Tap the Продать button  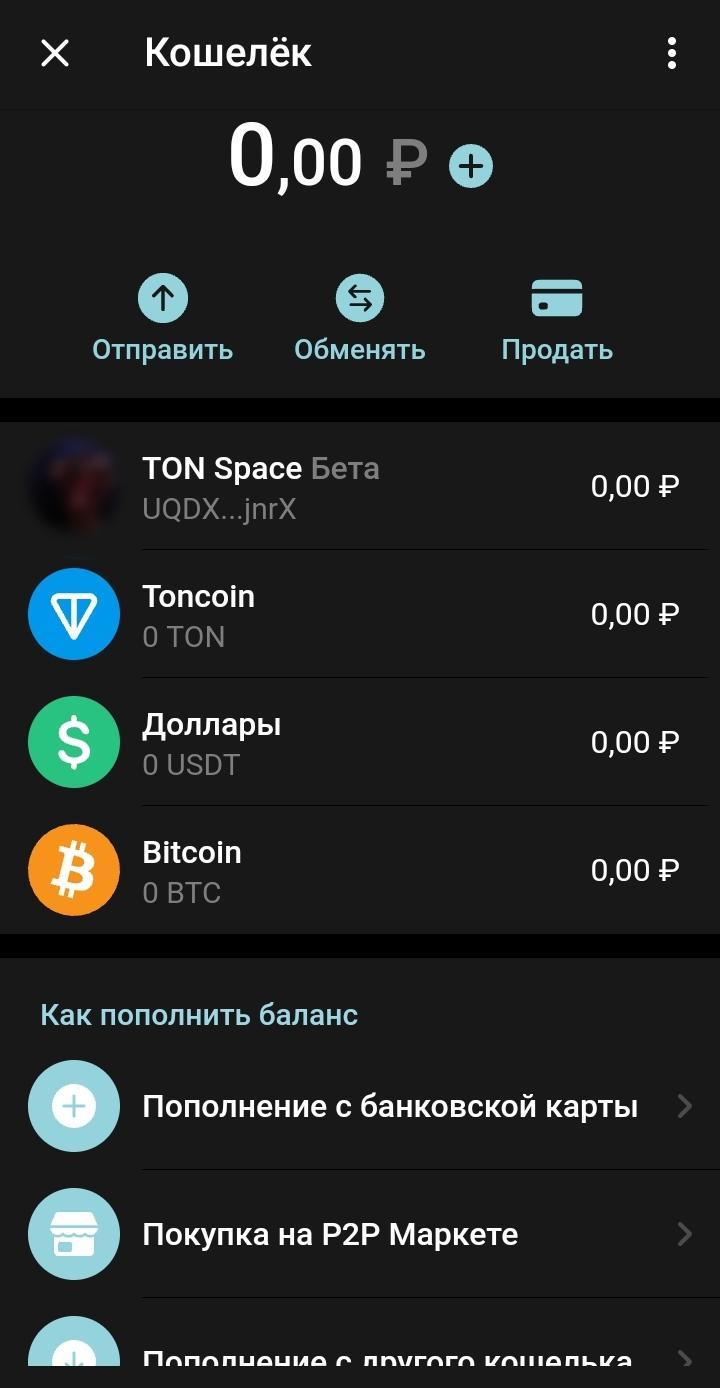(557, 321)
